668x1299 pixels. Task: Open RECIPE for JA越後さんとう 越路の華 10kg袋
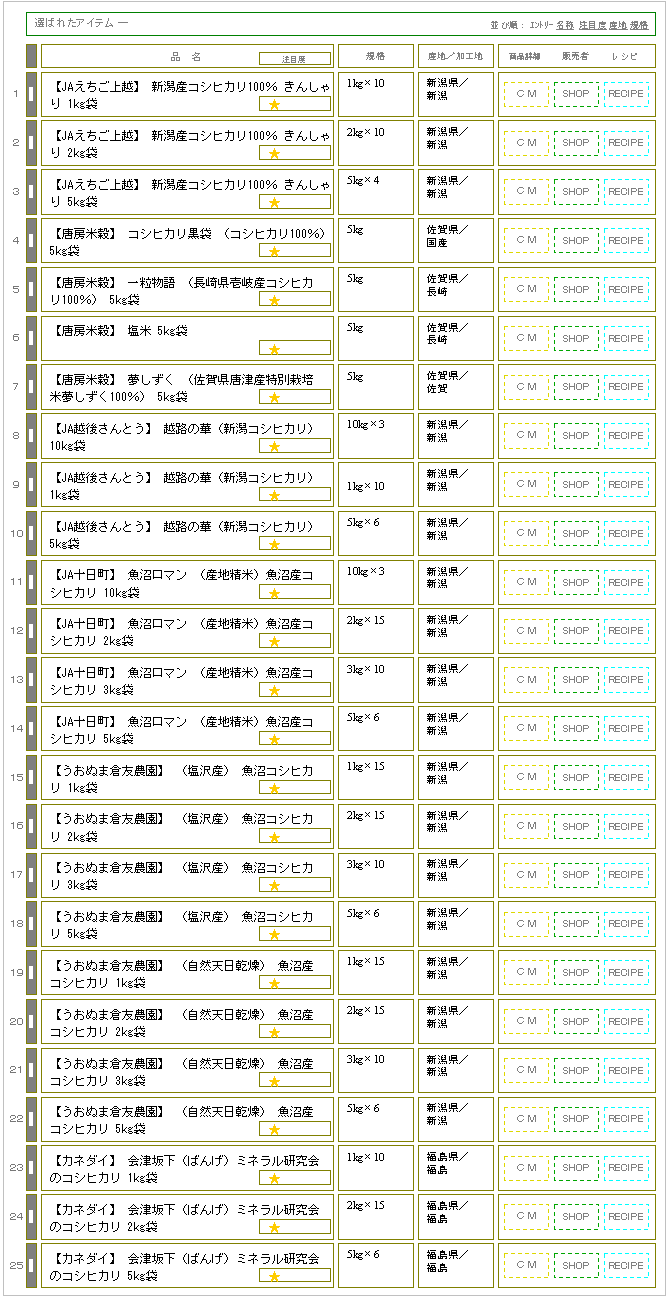pos(626,436)
